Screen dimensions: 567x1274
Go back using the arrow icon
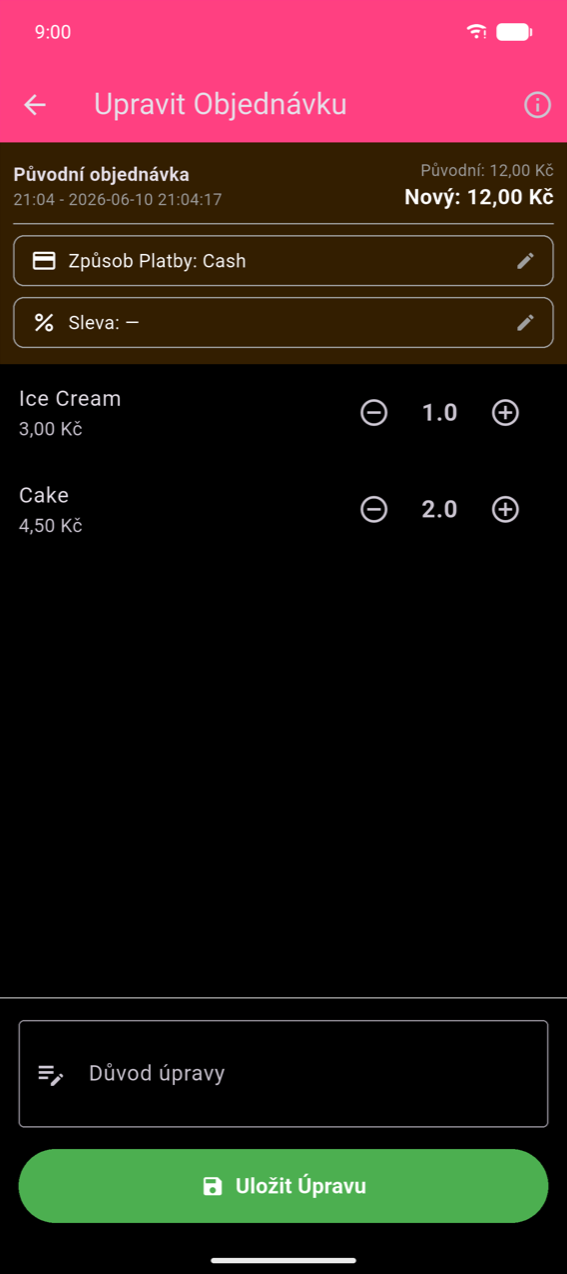(x=35, y=105)
